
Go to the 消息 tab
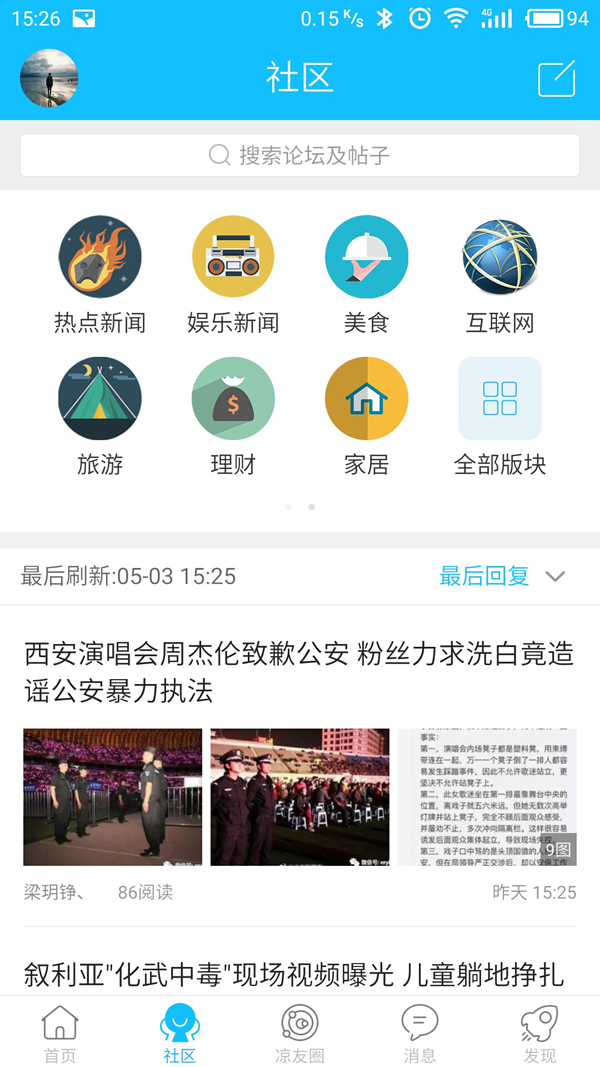420,1033
